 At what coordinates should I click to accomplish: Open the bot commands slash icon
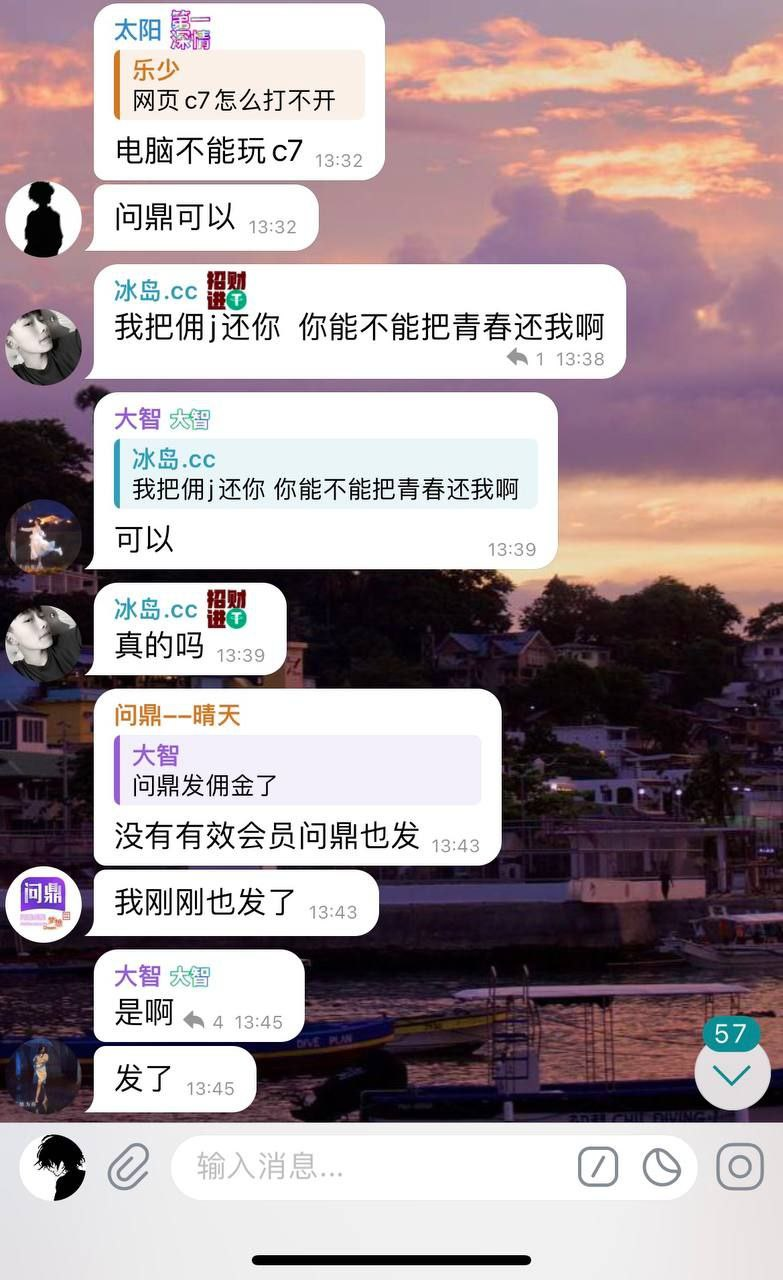point(598,1166)
